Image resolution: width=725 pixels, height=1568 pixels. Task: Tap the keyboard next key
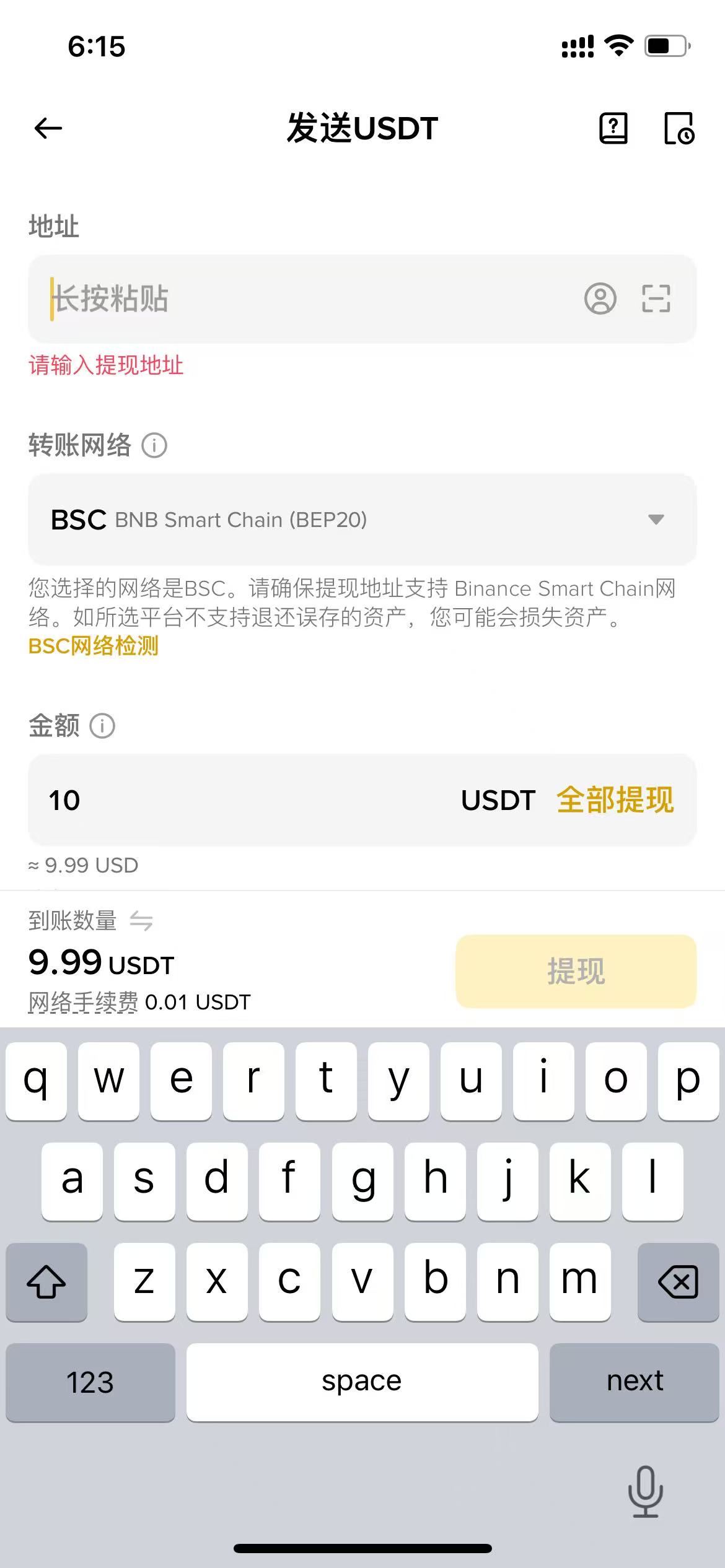click(x=634, y=1382)
